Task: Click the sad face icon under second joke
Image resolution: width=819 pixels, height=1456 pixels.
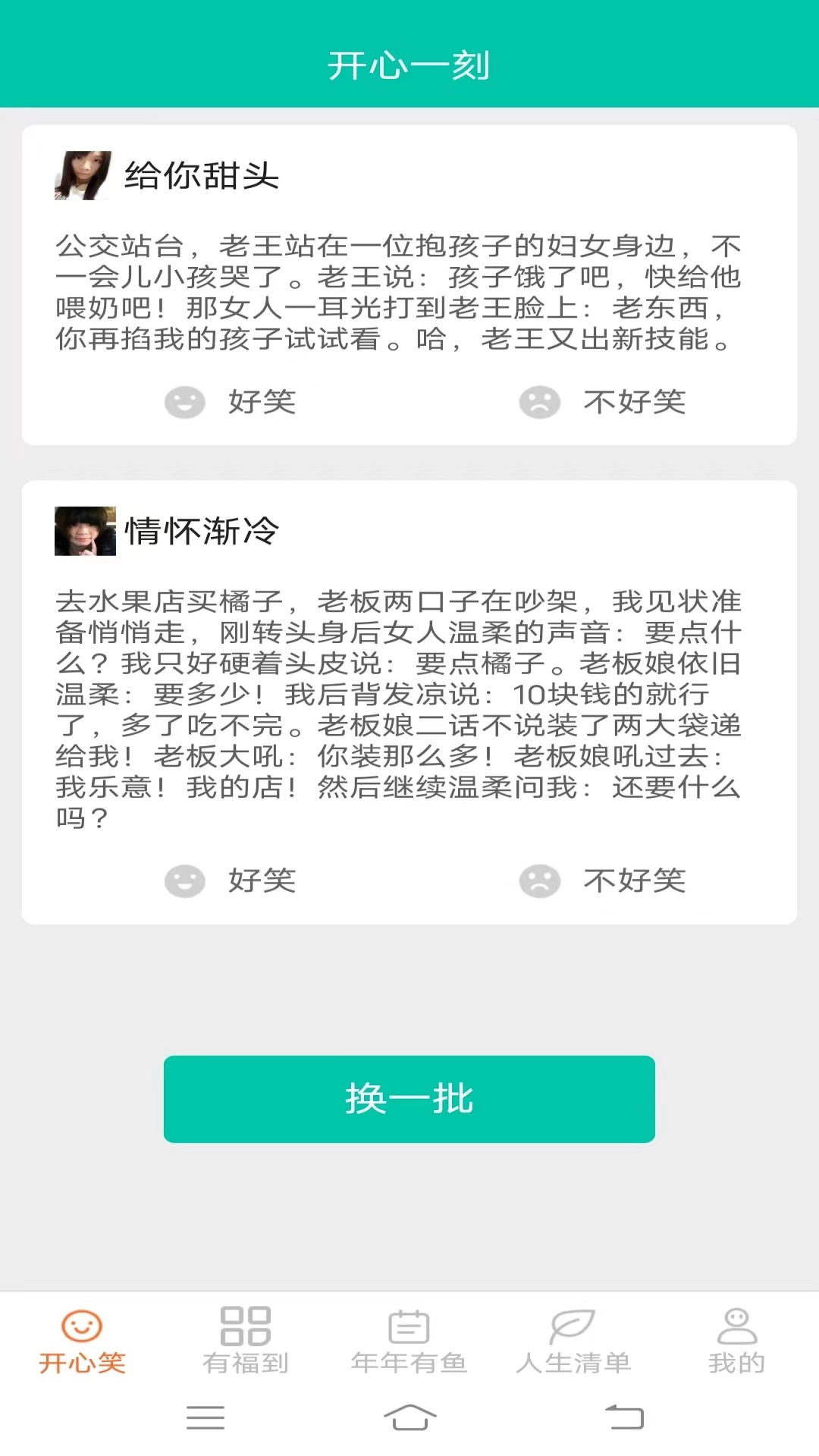Action: [x=539, y=881]
